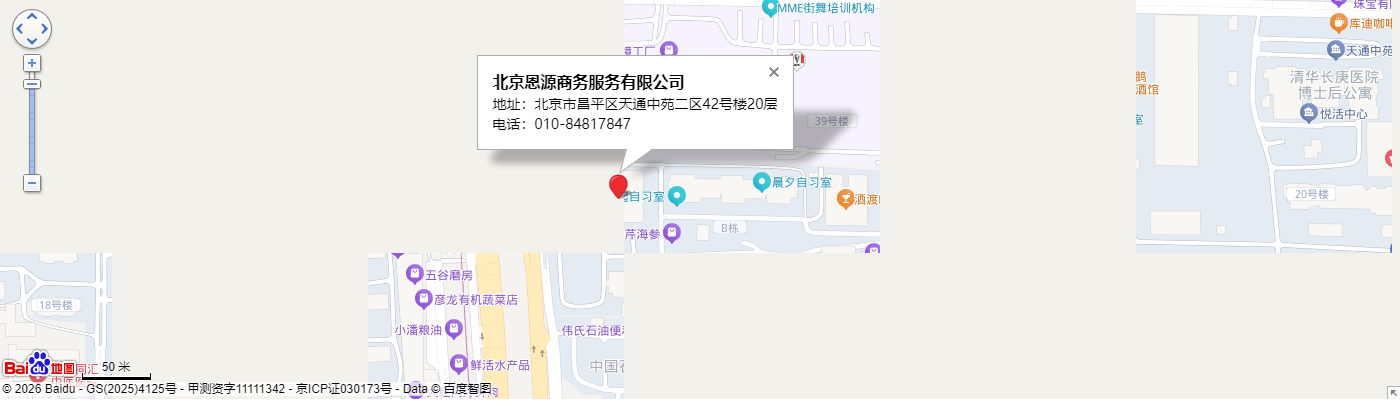Open the 五谷磨房 shop marker
The image size is (1400, 402).
(414, 274)
